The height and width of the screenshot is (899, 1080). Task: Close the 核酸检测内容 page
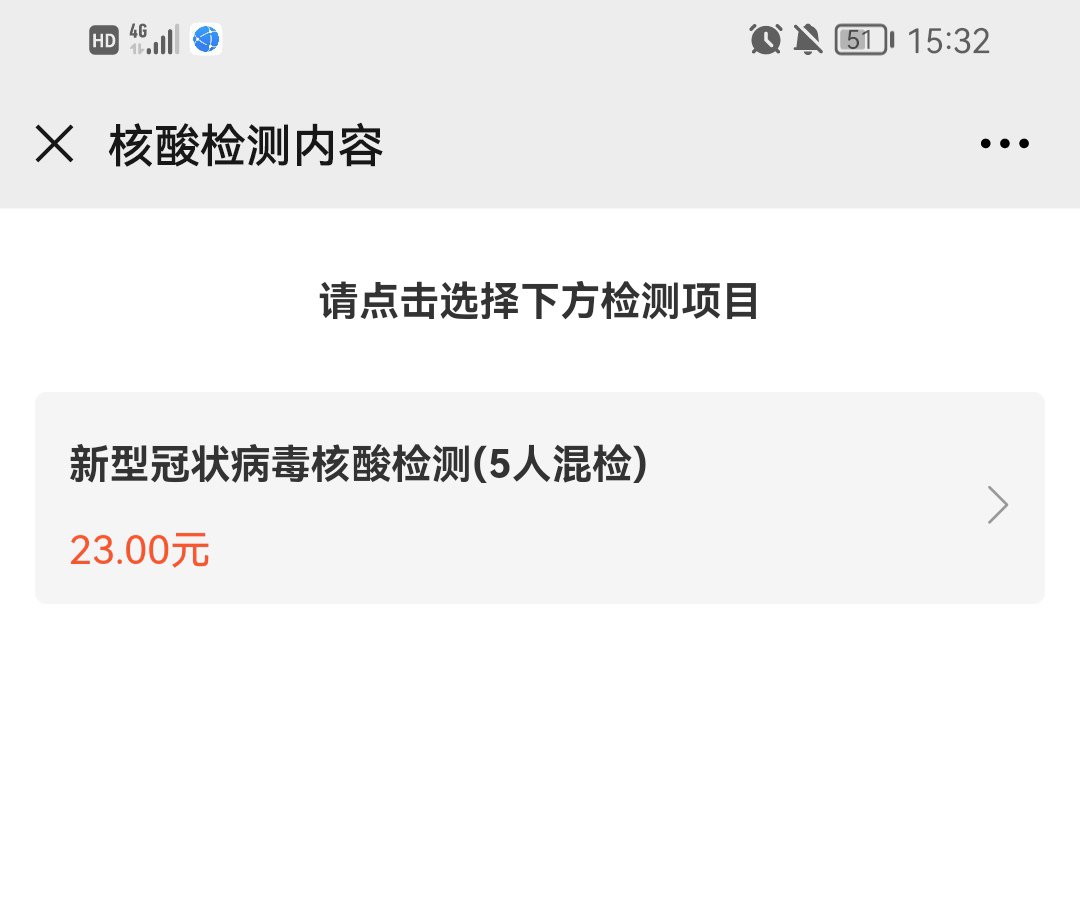pyautogui.click(x=55, y=144)
